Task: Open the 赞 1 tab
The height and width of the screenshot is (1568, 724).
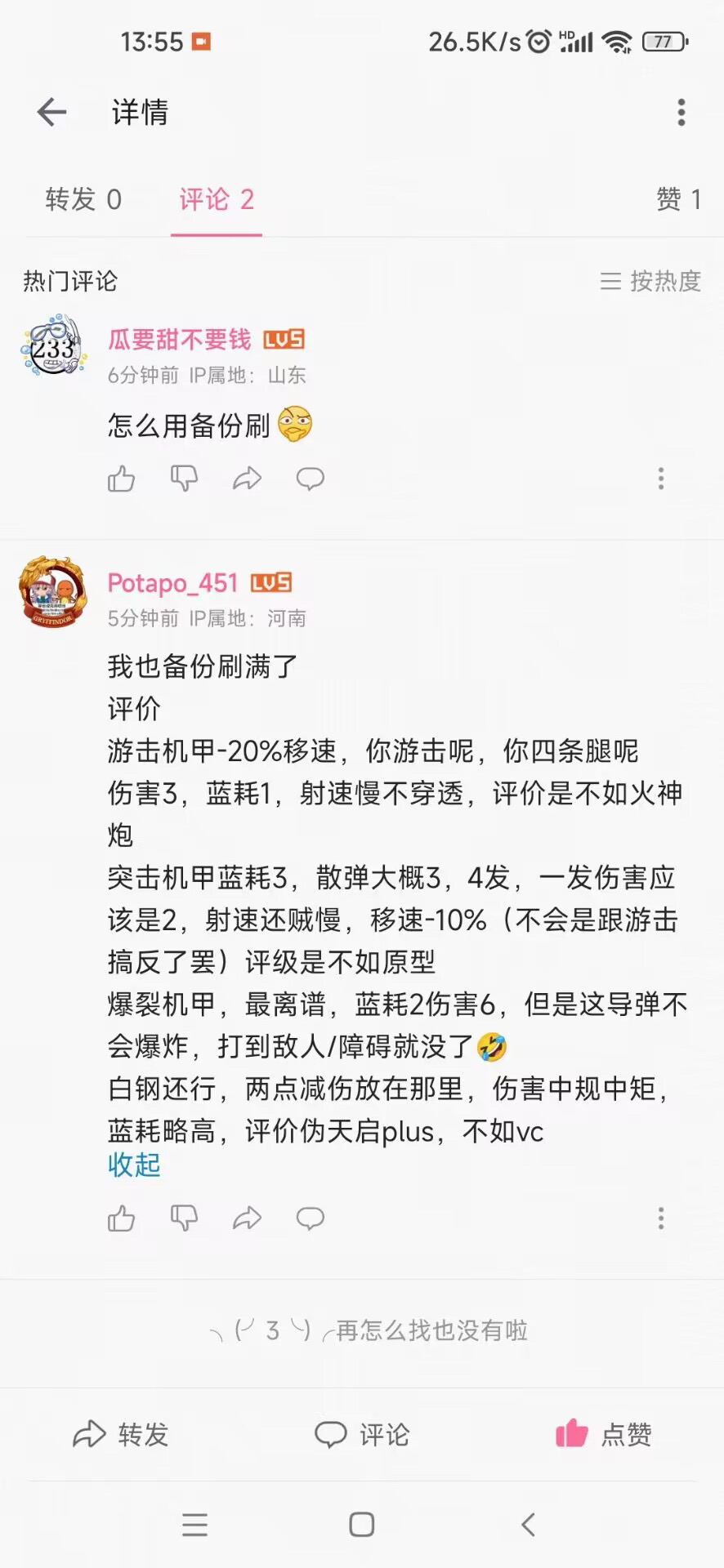Action: point(677,199)
